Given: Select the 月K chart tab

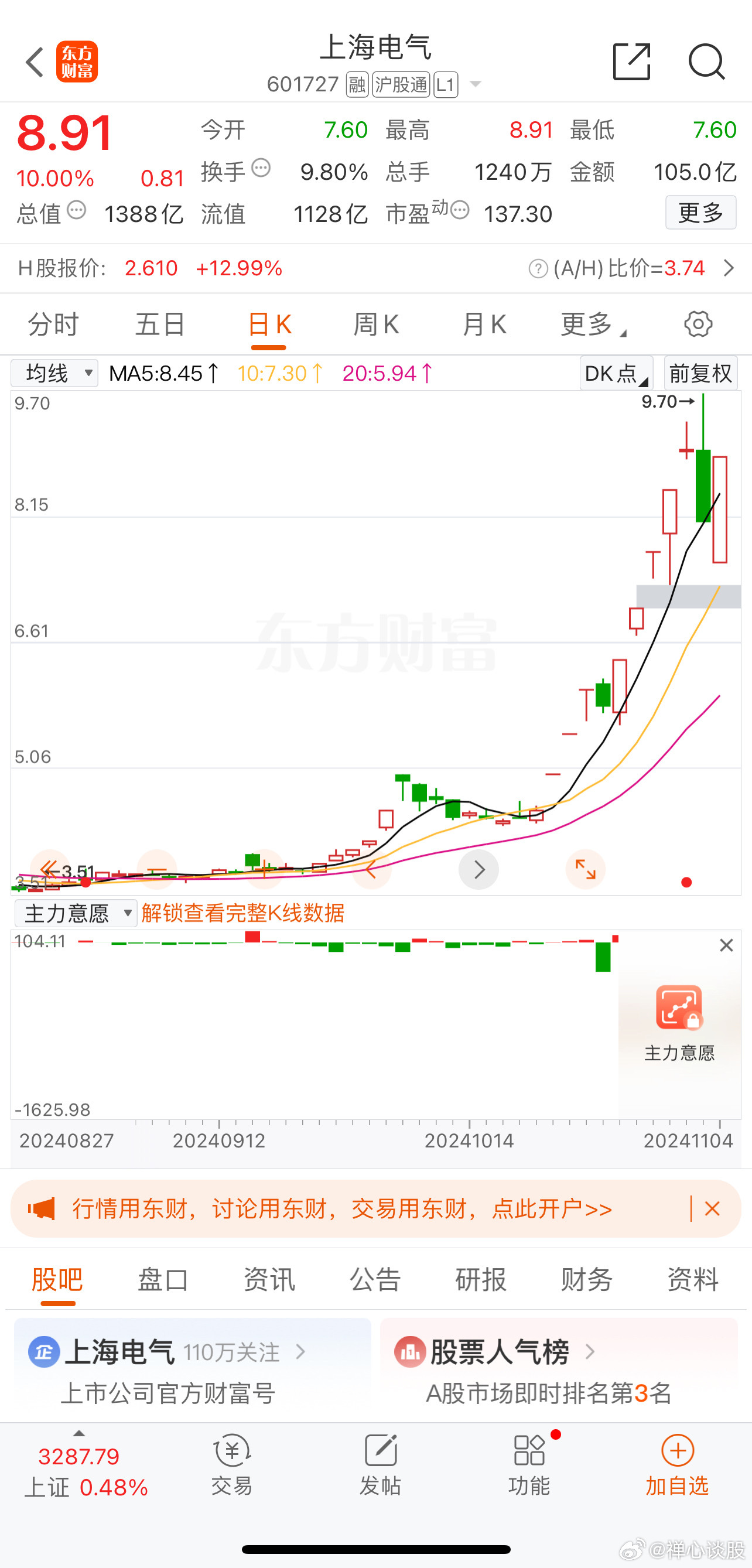Looking at the screenshot, I should click(484, 324).
